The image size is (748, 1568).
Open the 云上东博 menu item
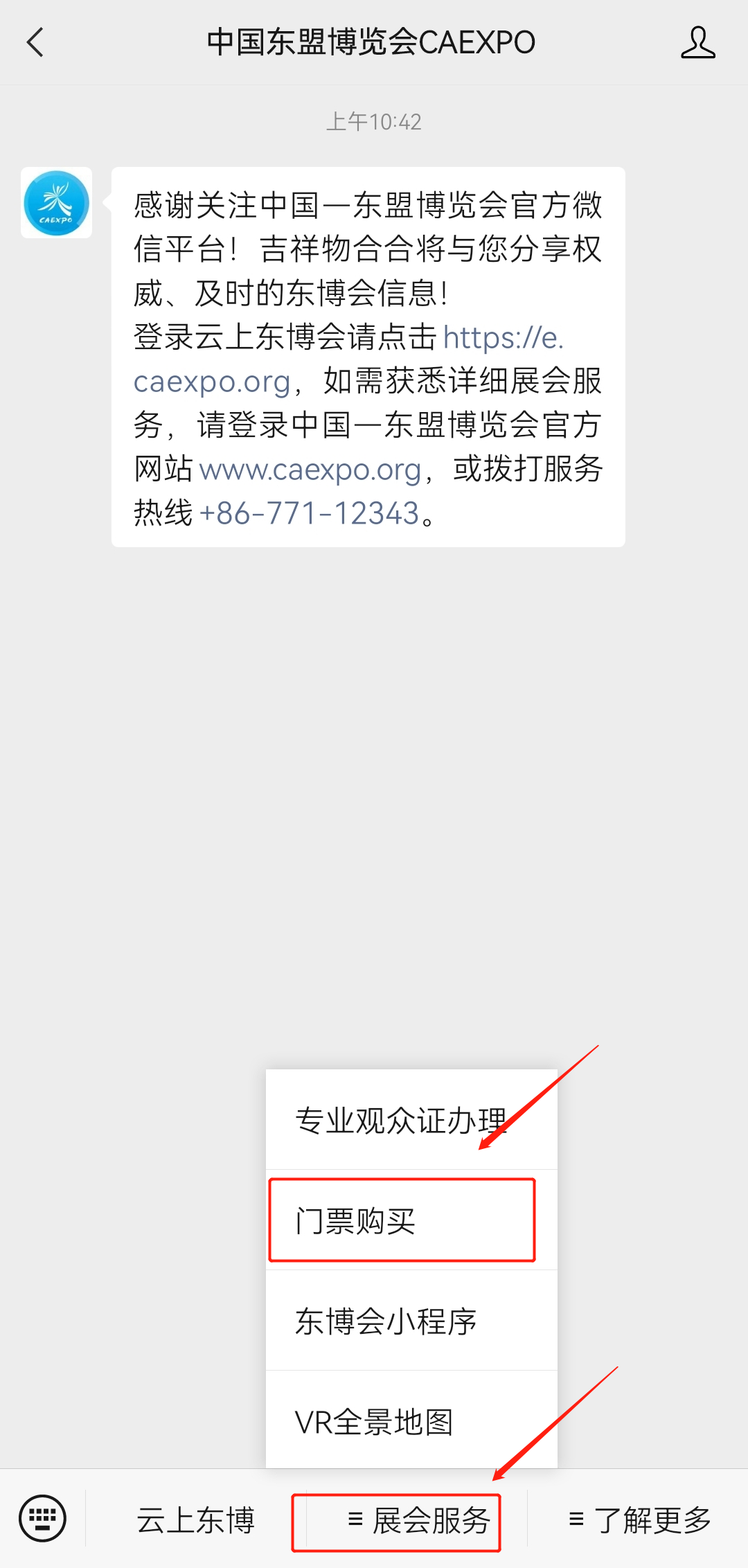tap(196, 1520)
